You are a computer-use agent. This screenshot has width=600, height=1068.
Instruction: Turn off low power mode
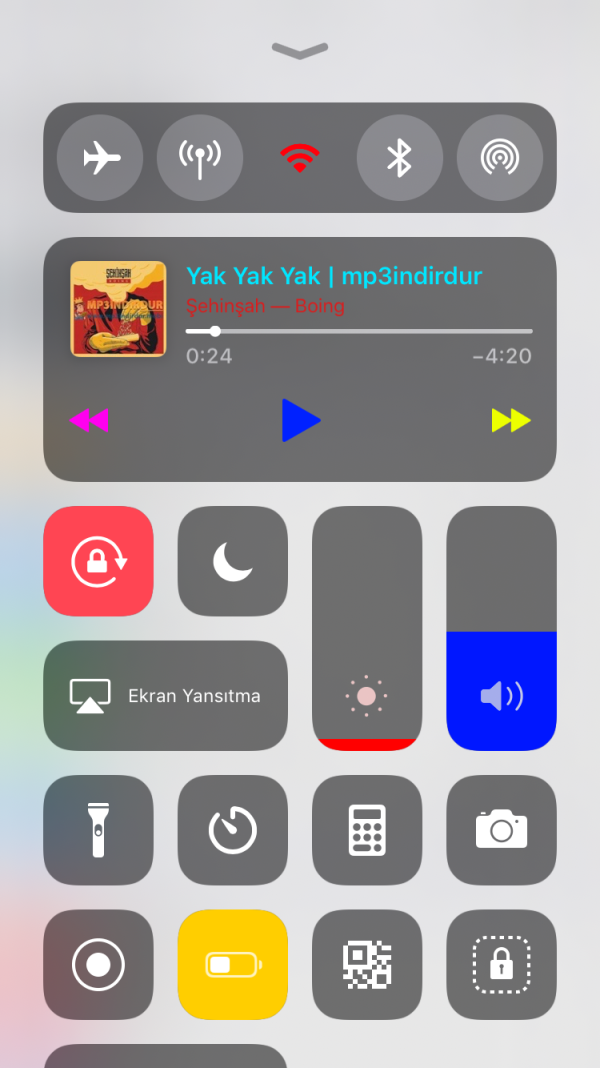[x=232, y=964]
